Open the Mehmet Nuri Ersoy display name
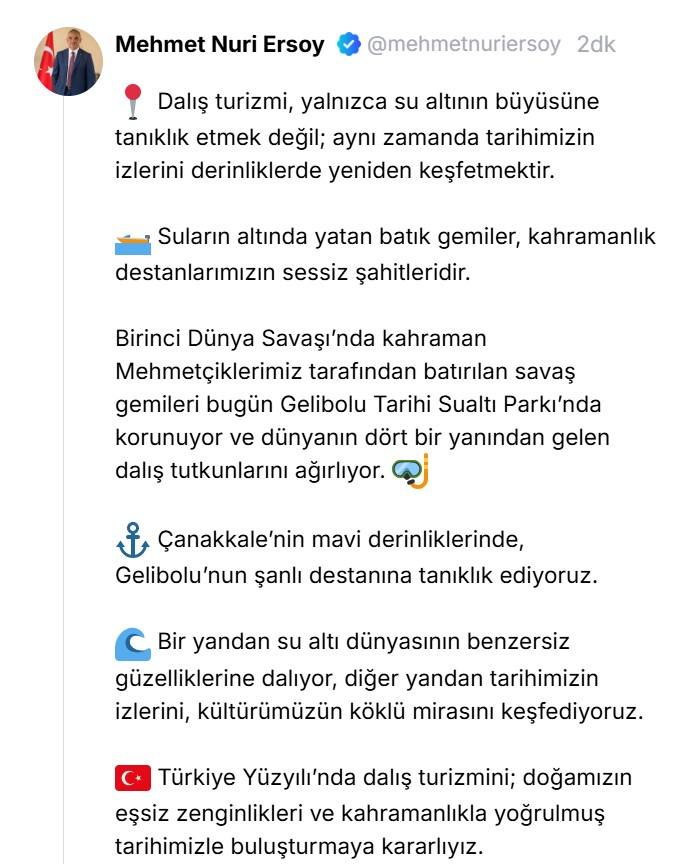This screenshot has width=697, height=864. (x=220, y=45)
